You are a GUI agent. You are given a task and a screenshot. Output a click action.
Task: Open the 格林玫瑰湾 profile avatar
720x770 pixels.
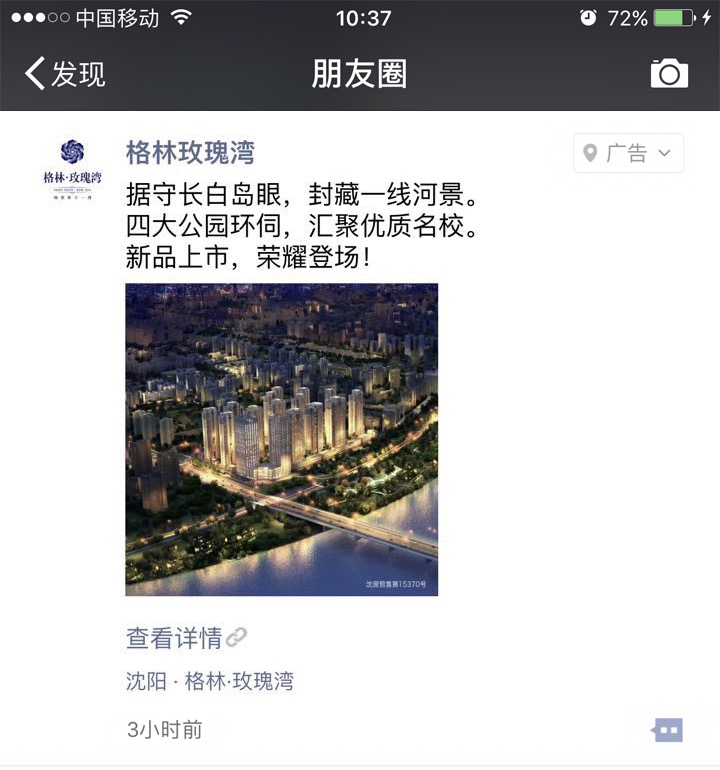72,169
